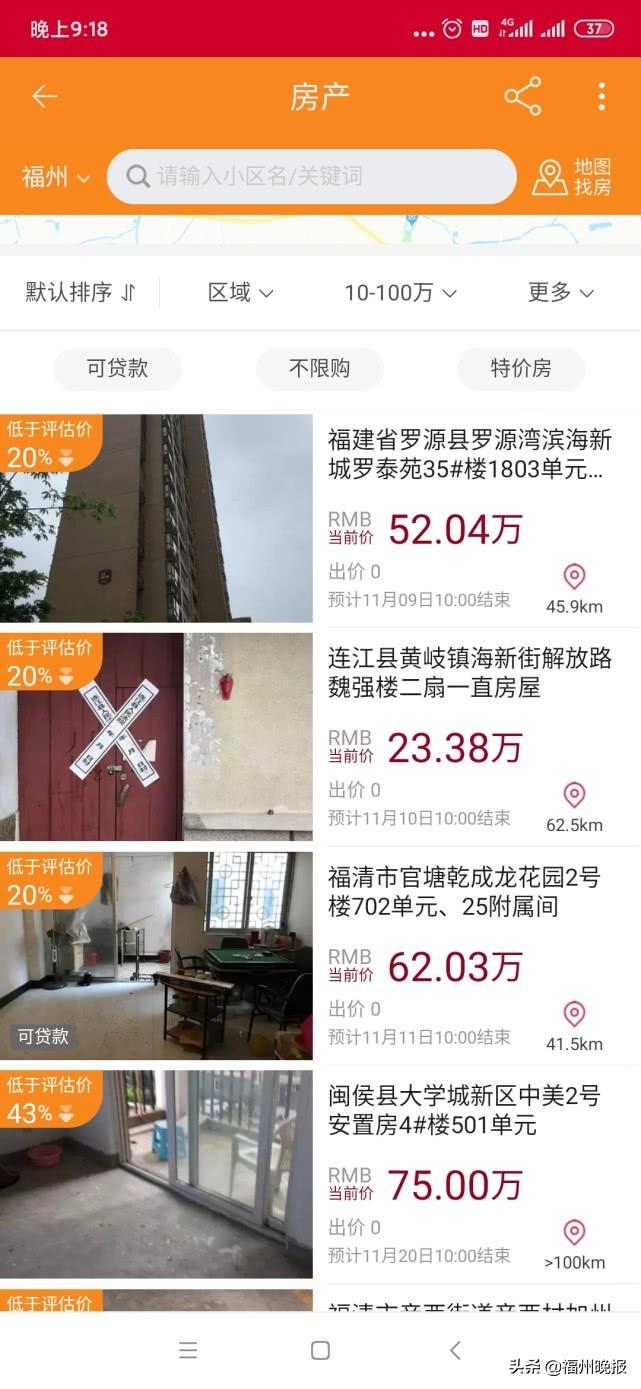
Task: Expand the 10-100万 price filter
Action: (400, 292)
